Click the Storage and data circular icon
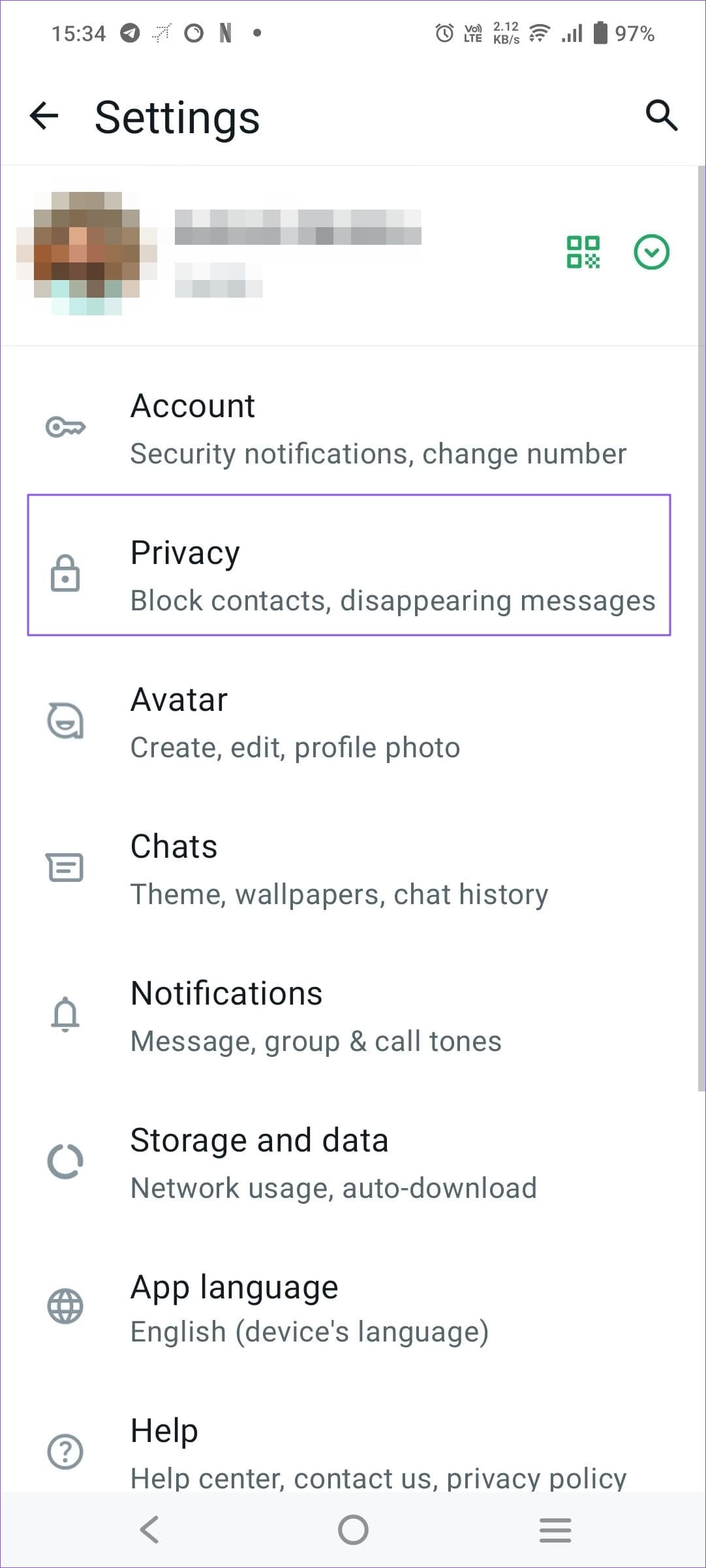 click(65, 1162)
